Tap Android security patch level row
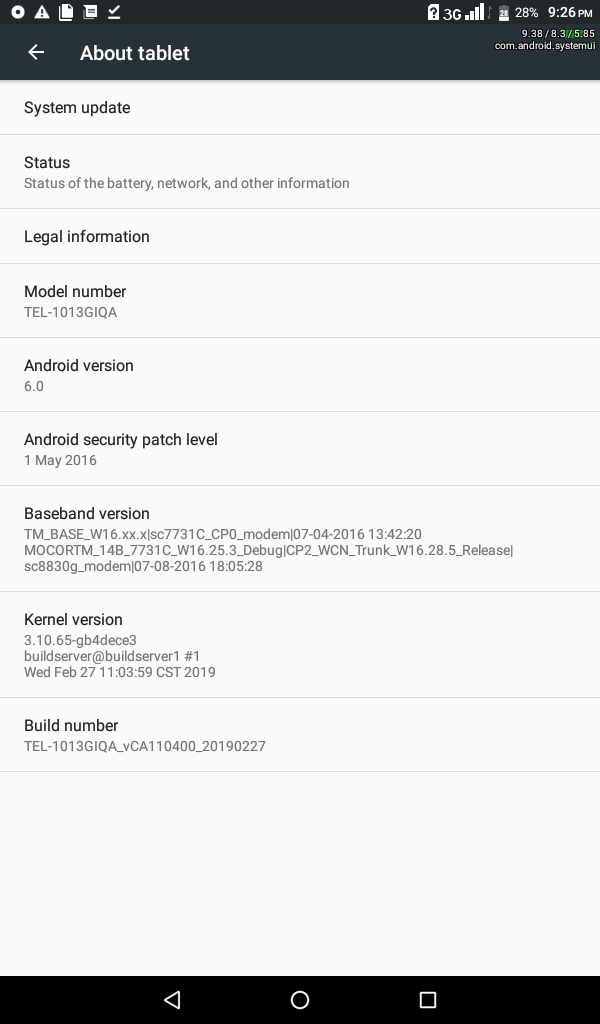 tap(300, 449)
